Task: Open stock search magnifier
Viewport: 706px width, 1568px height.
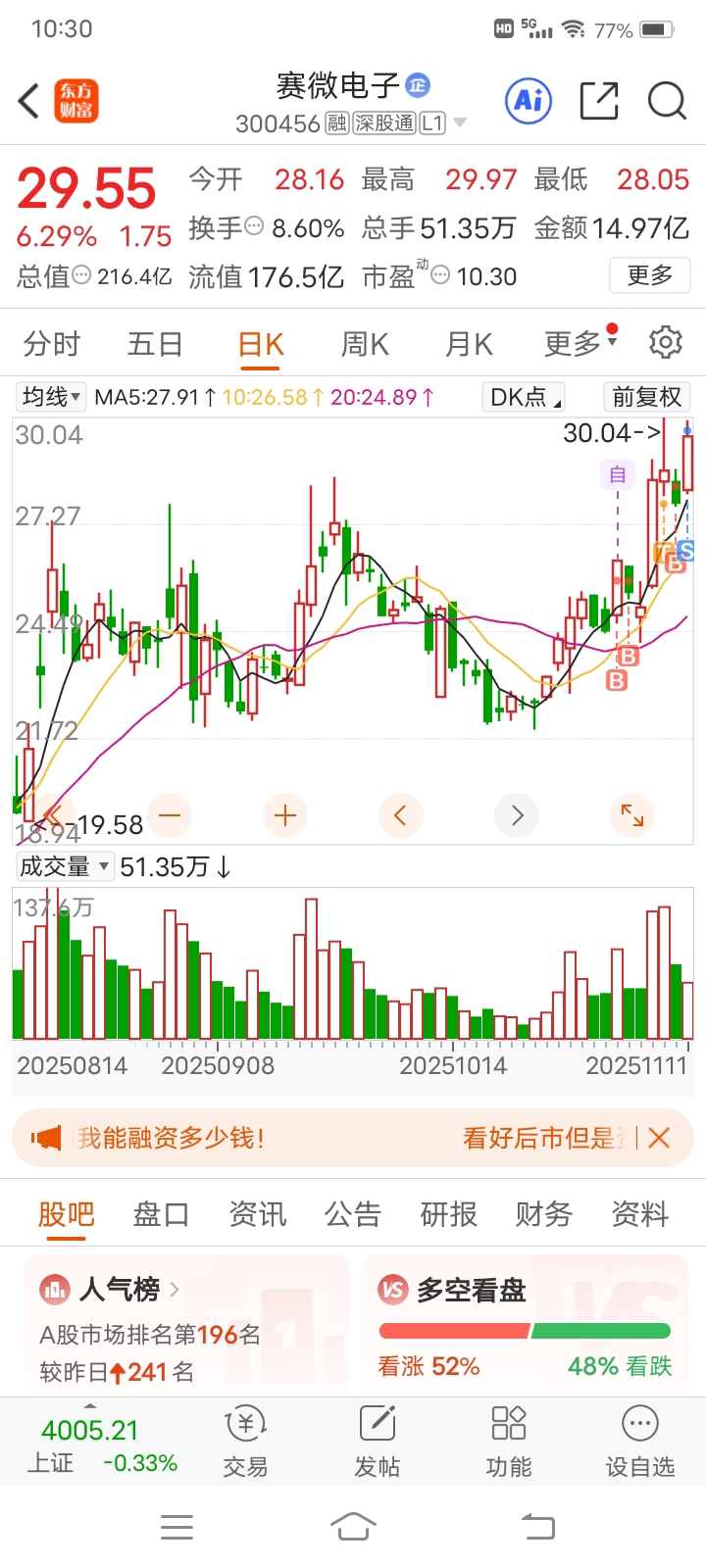Action: click(667, 101)
